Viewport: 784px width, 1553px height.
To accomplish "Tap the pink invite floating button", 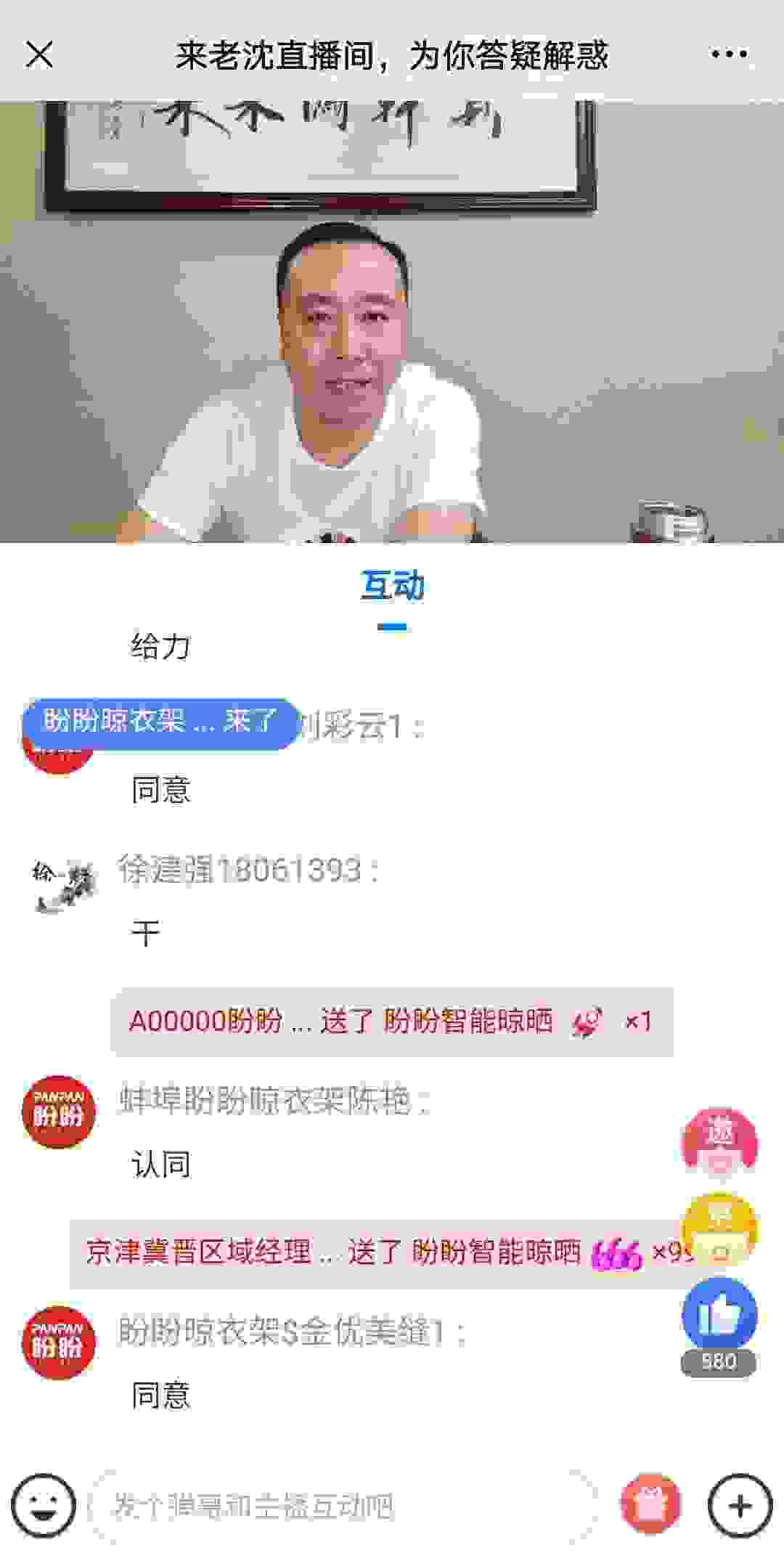I will tap(719, 1145).
